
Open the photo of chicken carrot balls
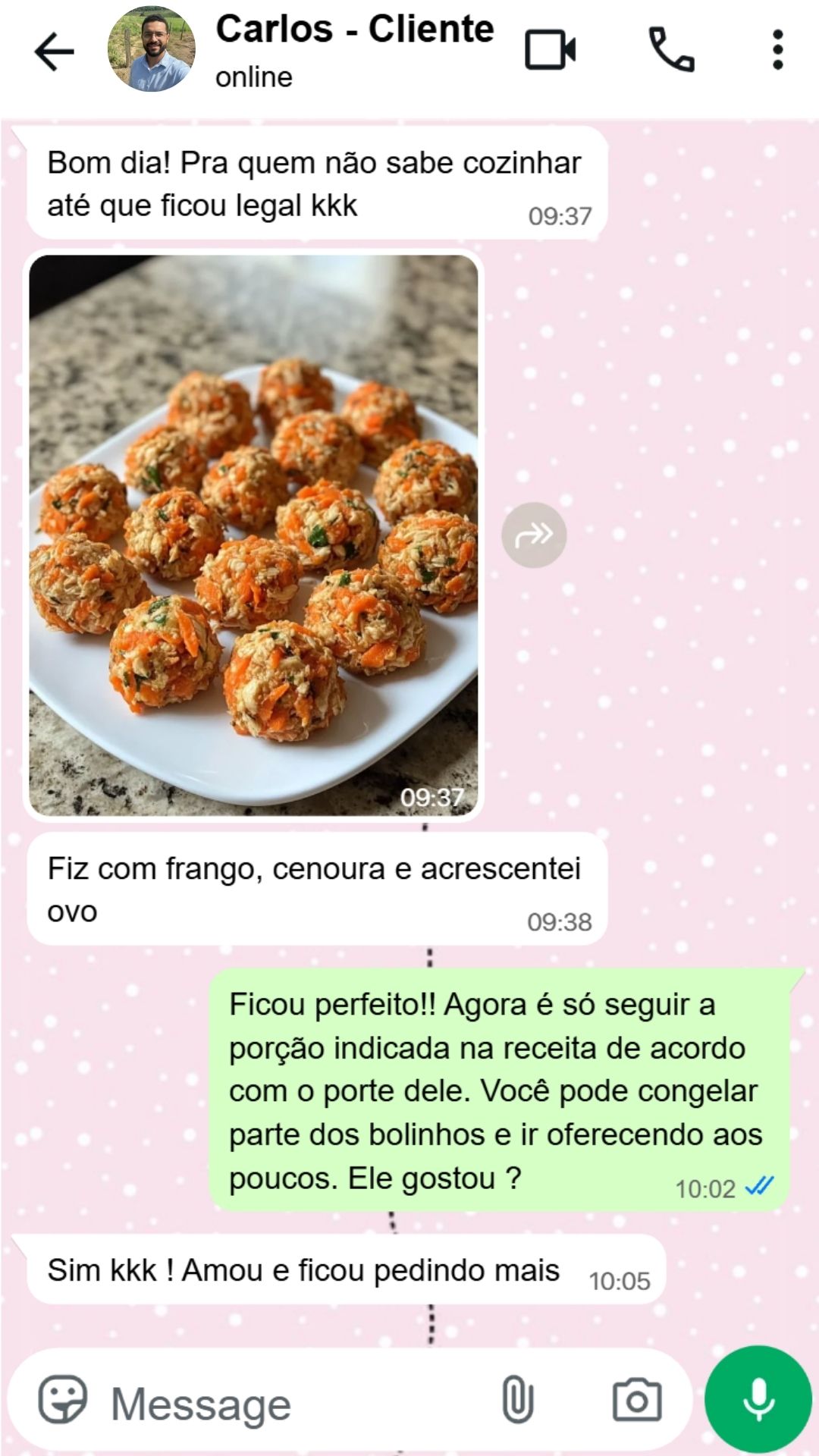[253, 535]
